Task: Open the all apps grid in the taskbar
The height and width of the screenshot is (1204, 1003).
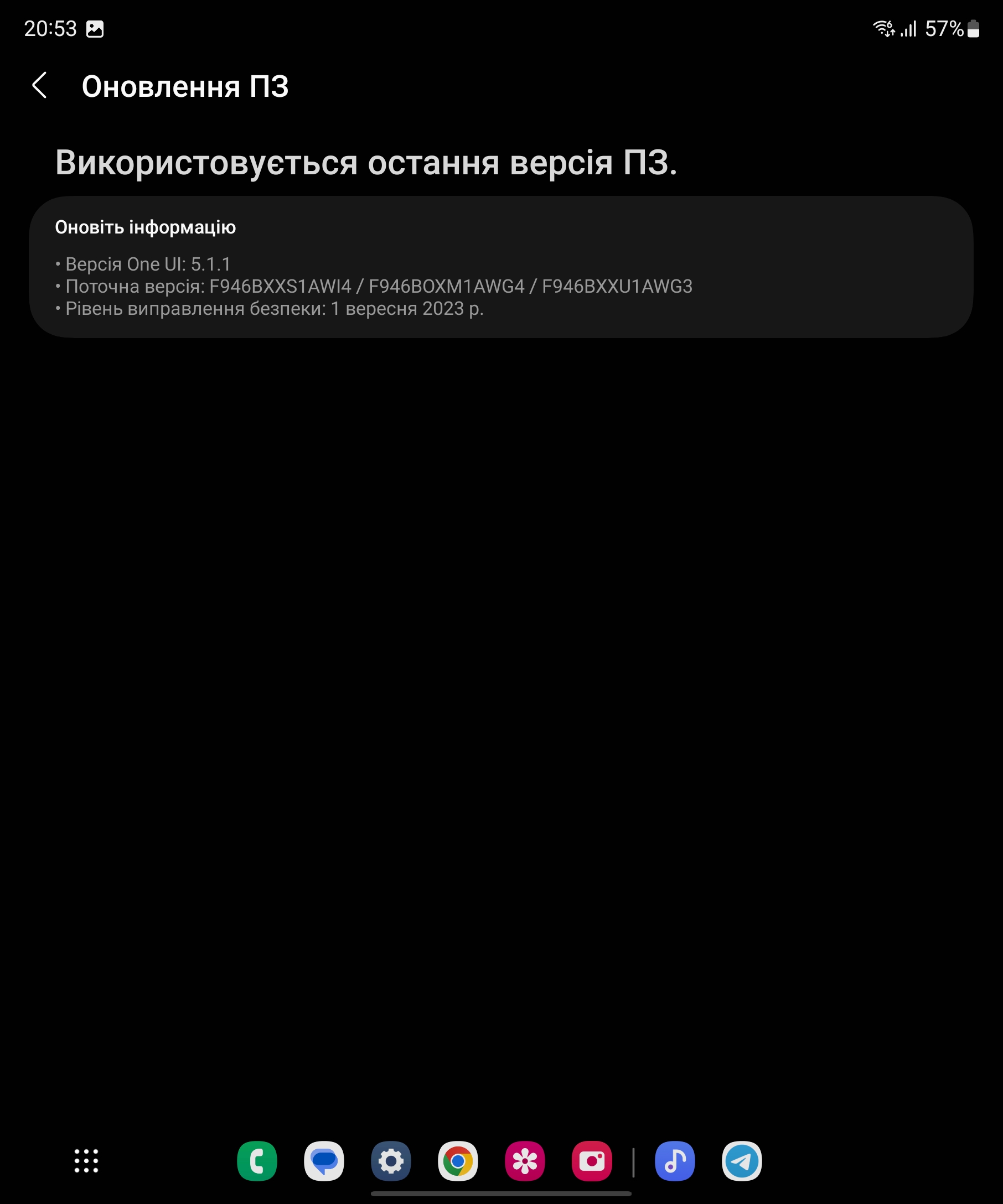Action: [x=86, y=1161]
